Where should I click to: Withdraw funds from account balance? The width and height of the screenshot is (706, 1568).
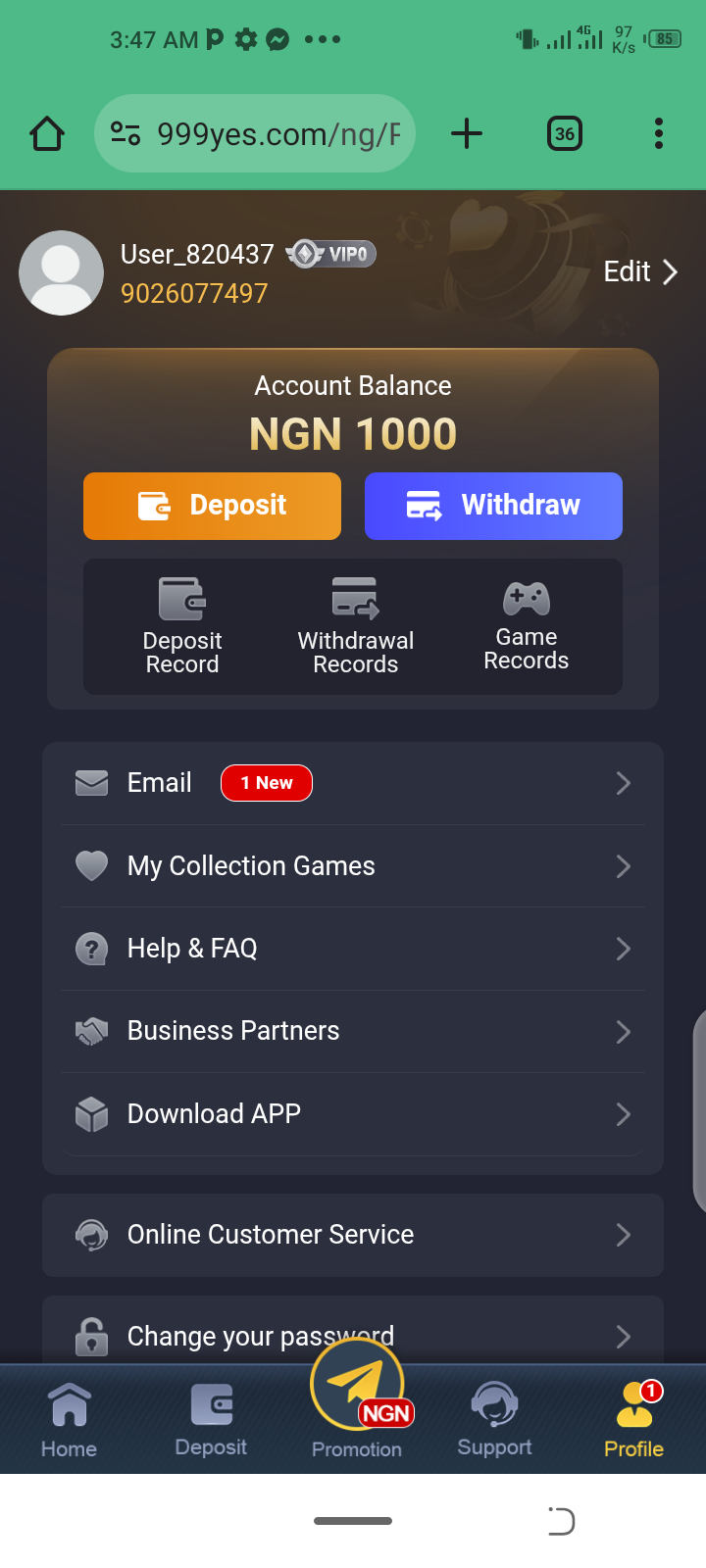[x=493, y=506]
